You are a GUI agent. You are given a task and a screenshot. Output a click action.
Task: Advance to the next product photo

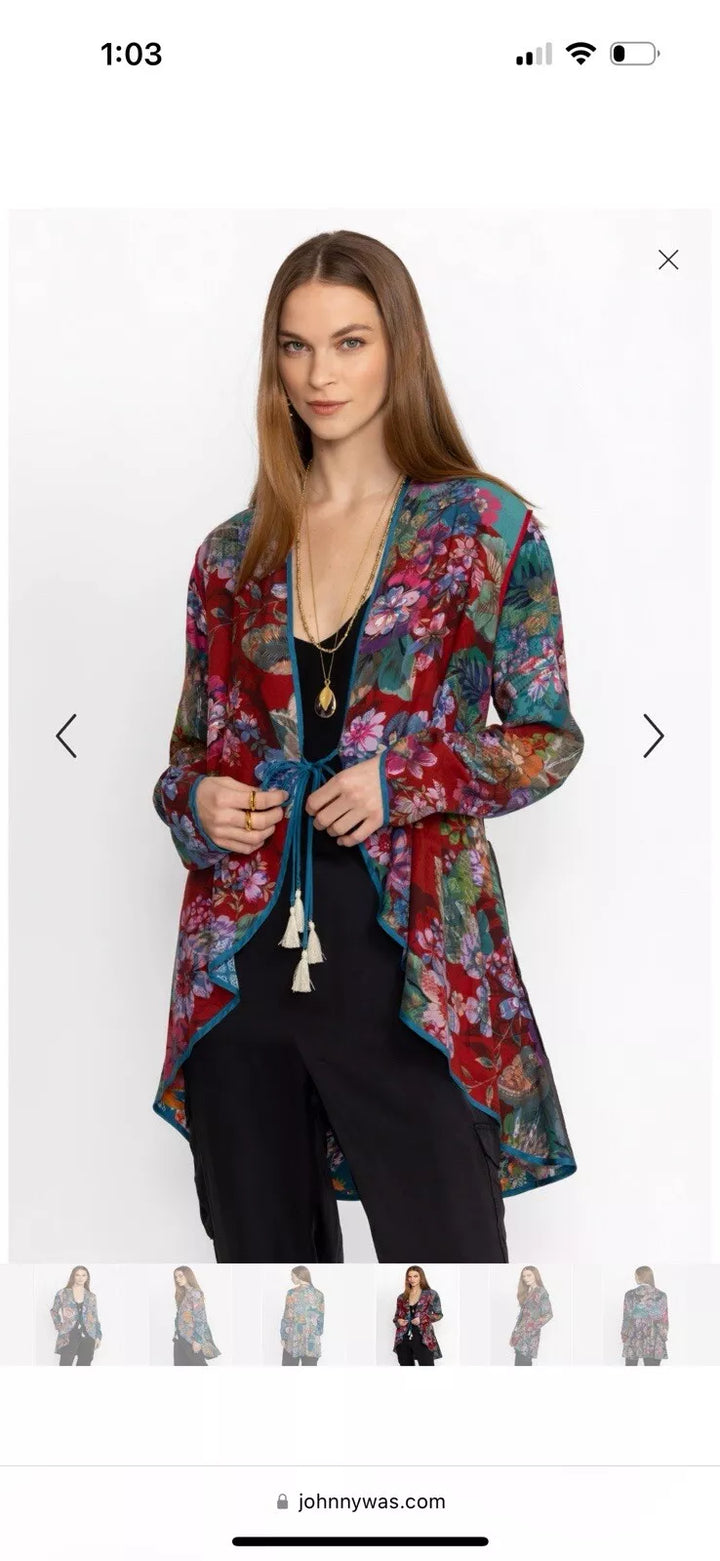click(653, 736)
